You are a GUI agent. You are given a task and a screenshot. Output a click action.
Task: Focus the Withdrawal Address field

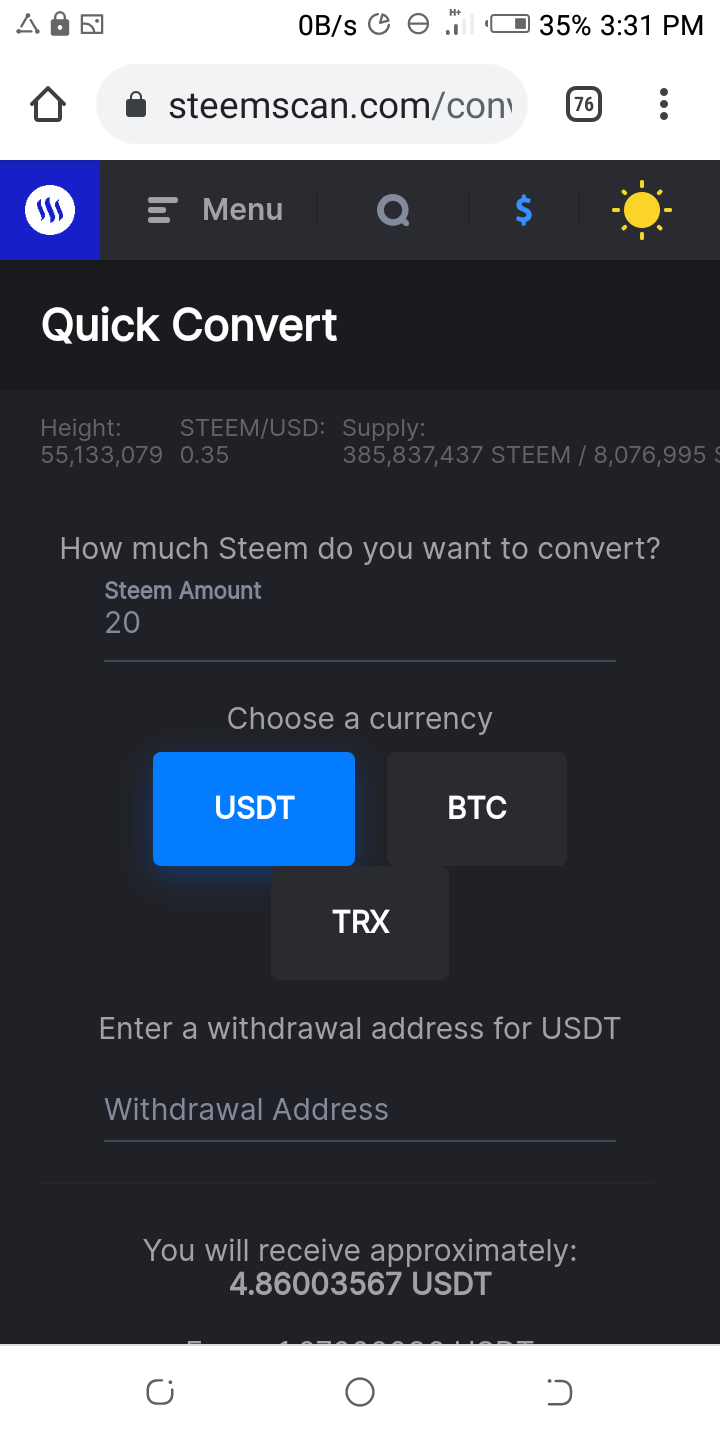(x=360, y=1110)
